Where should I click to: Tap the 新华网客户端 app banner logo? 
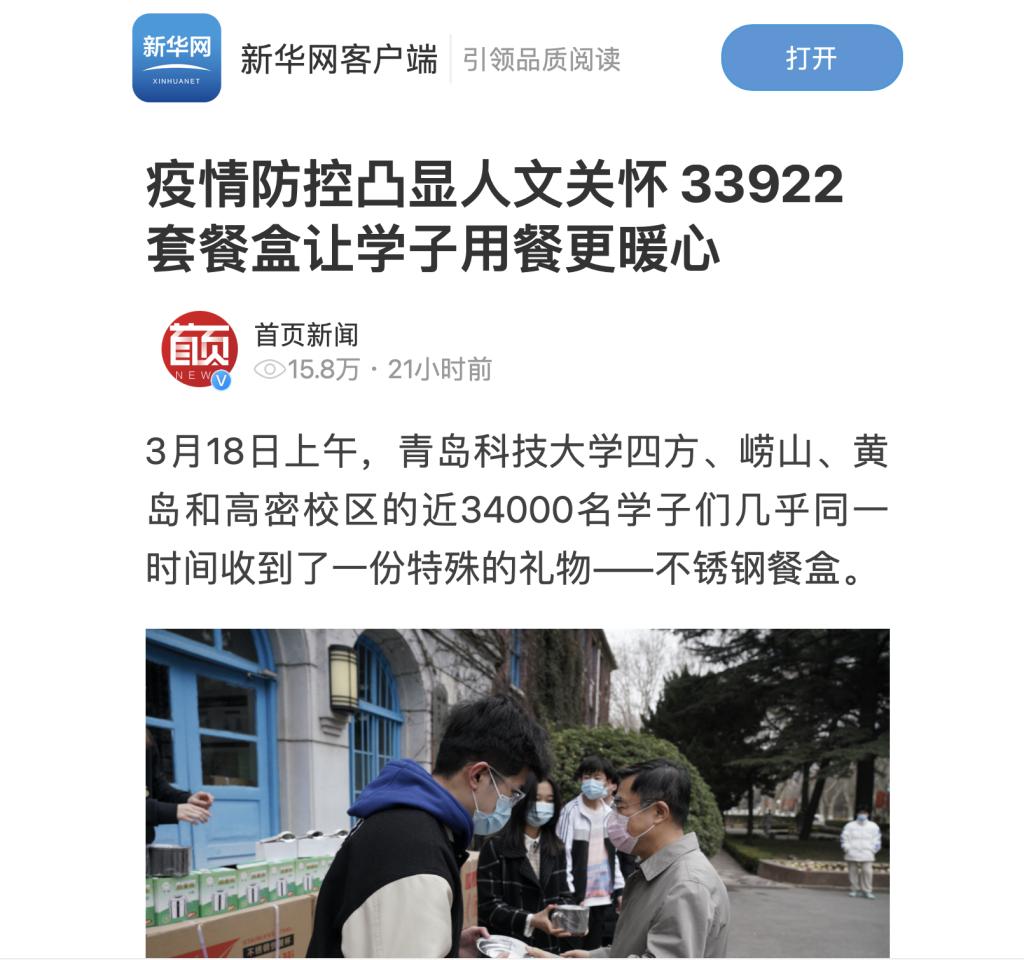tap(176, 58)
